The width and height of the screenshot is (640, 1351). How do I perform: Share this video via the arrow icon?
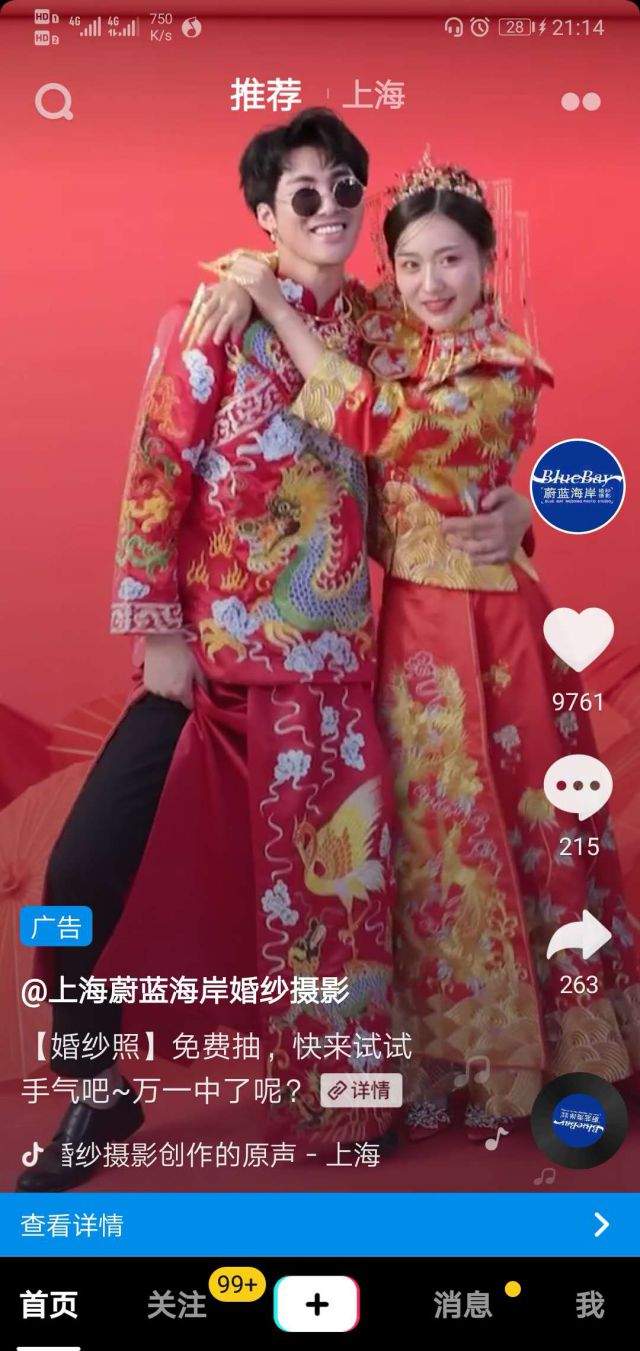pos(579,935)
